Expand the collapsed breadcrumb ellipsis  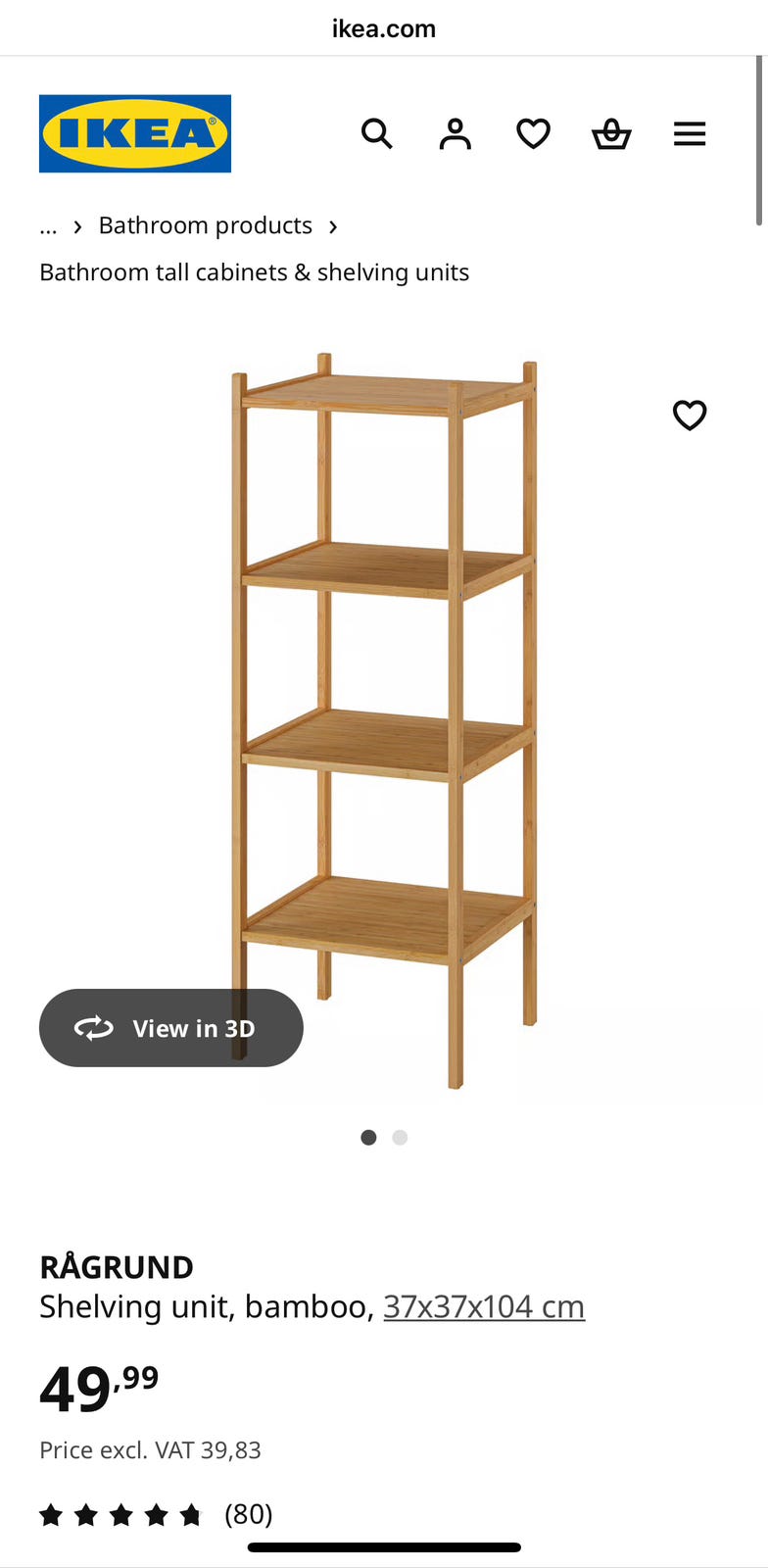pos(48,226)
